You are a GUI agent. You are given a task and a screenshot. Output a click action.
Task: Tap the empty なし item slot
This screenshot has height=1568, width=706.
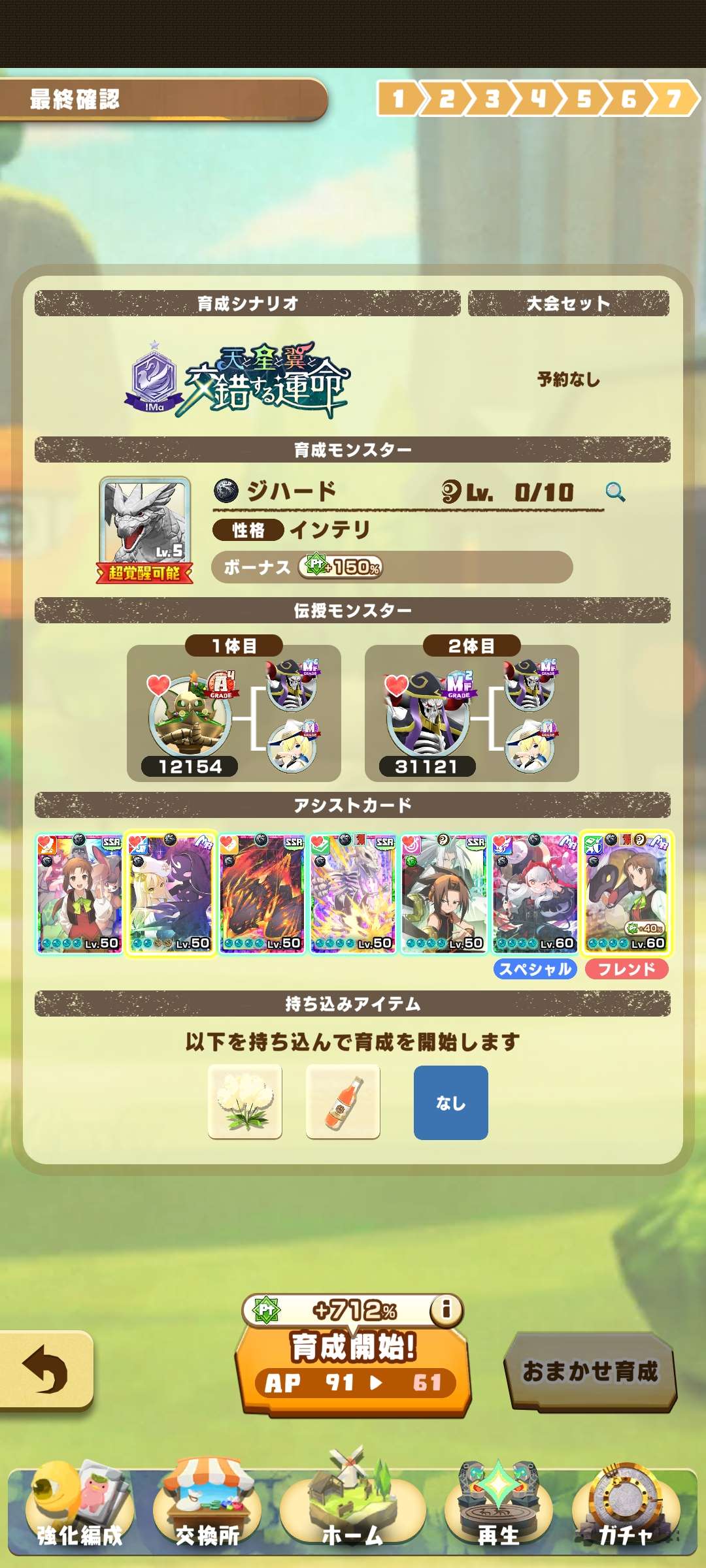(450, 1103)
